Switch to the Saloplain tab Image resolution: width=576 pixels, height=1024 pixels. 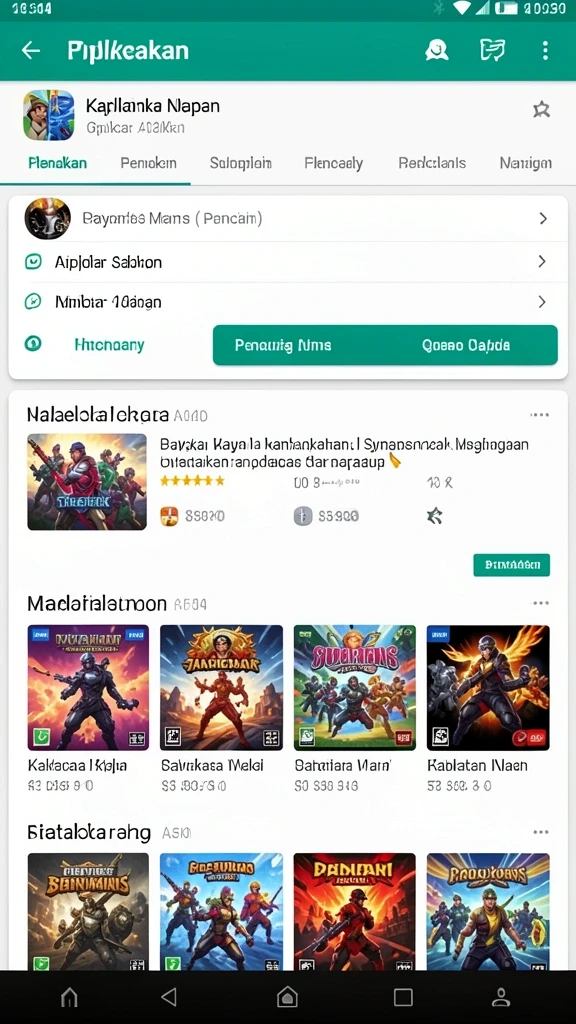[240, 163]
